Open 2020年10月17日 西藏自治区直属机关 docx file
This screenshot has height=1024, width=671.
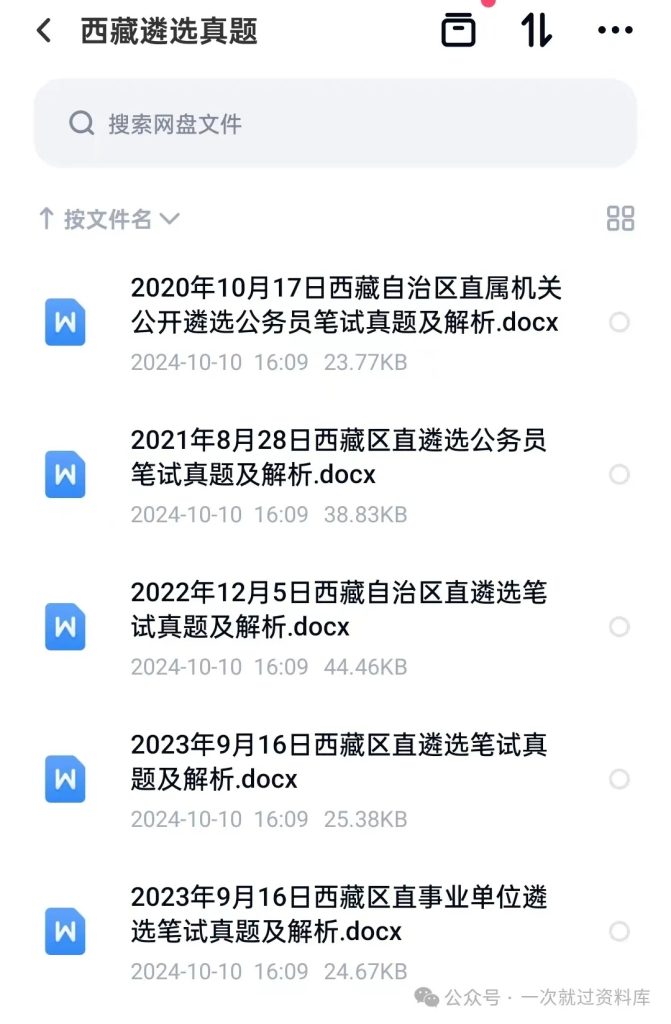click(345, 306)
